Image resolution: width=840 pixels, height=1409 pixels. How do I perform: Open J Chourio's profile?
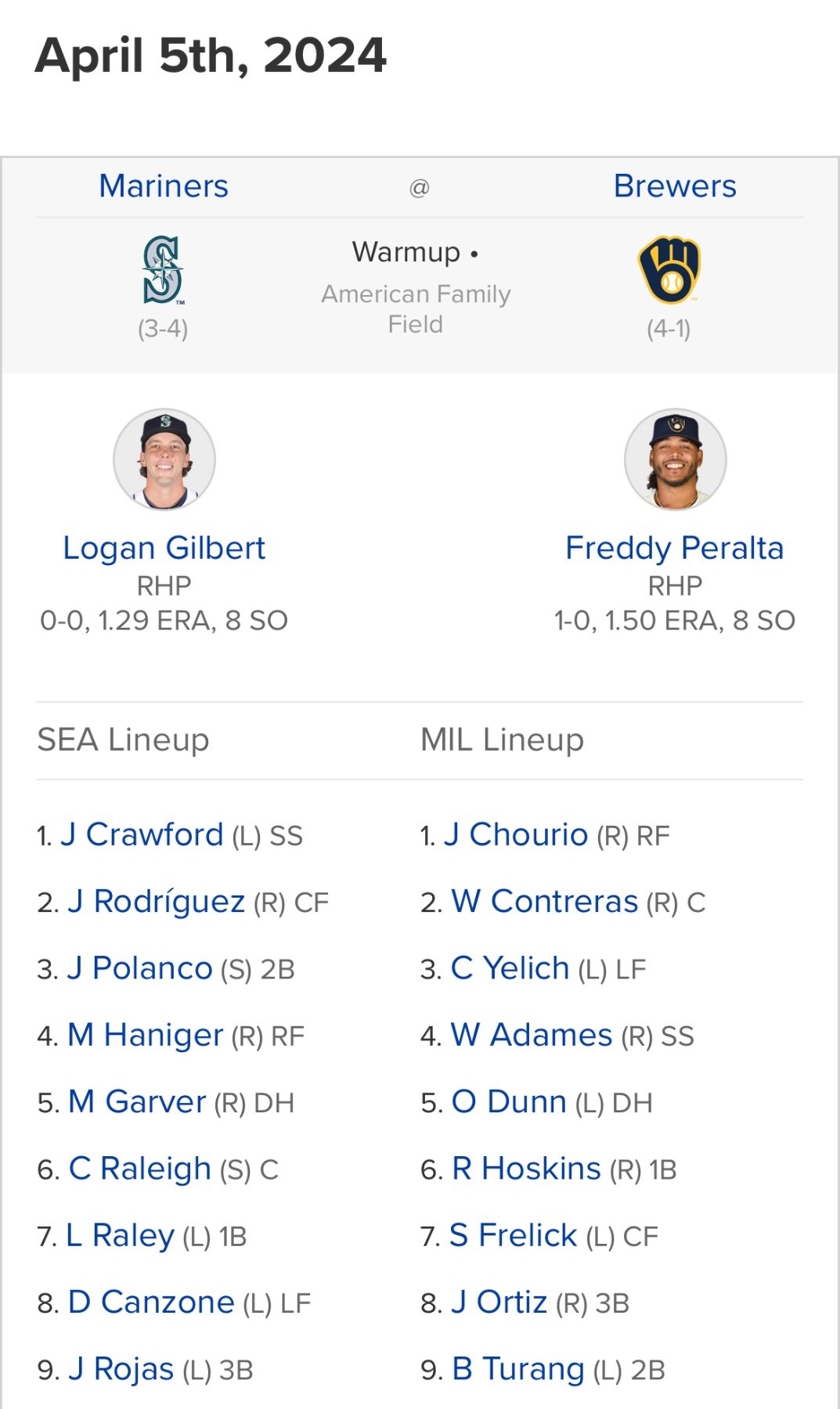click(515, 834)
